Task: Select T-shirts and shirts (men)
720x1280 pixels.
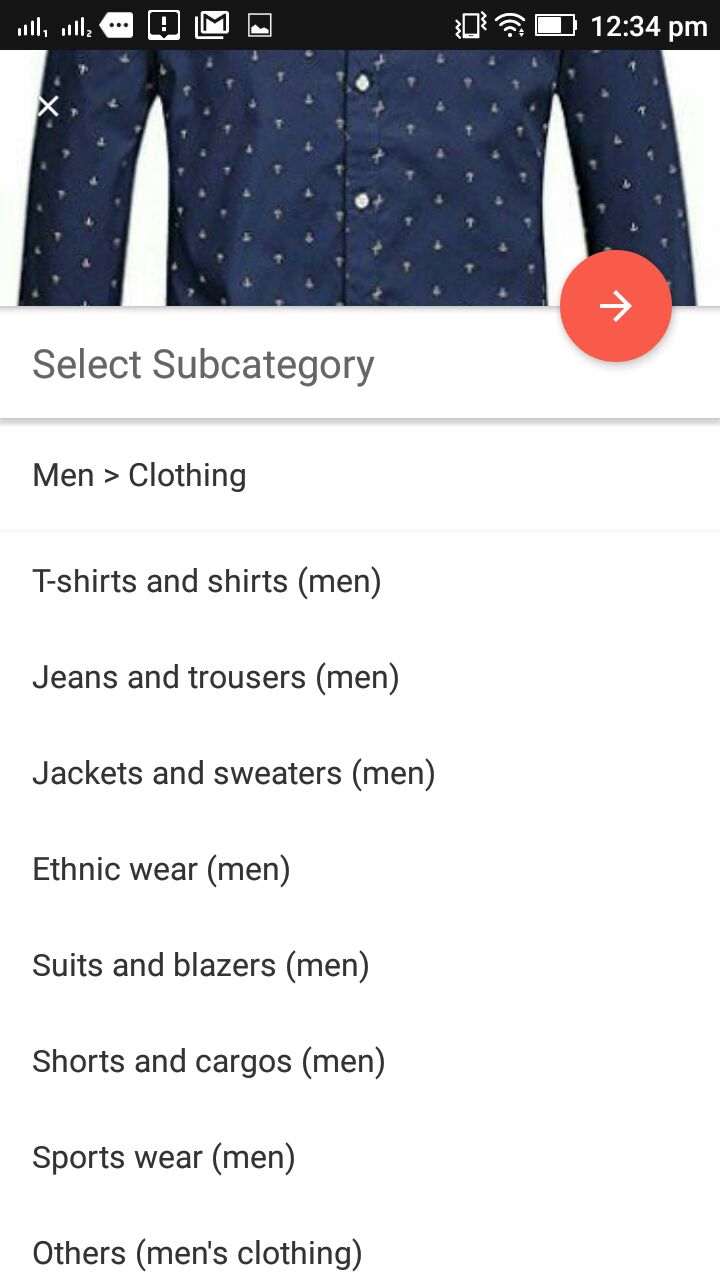Action: click(207, 581)
